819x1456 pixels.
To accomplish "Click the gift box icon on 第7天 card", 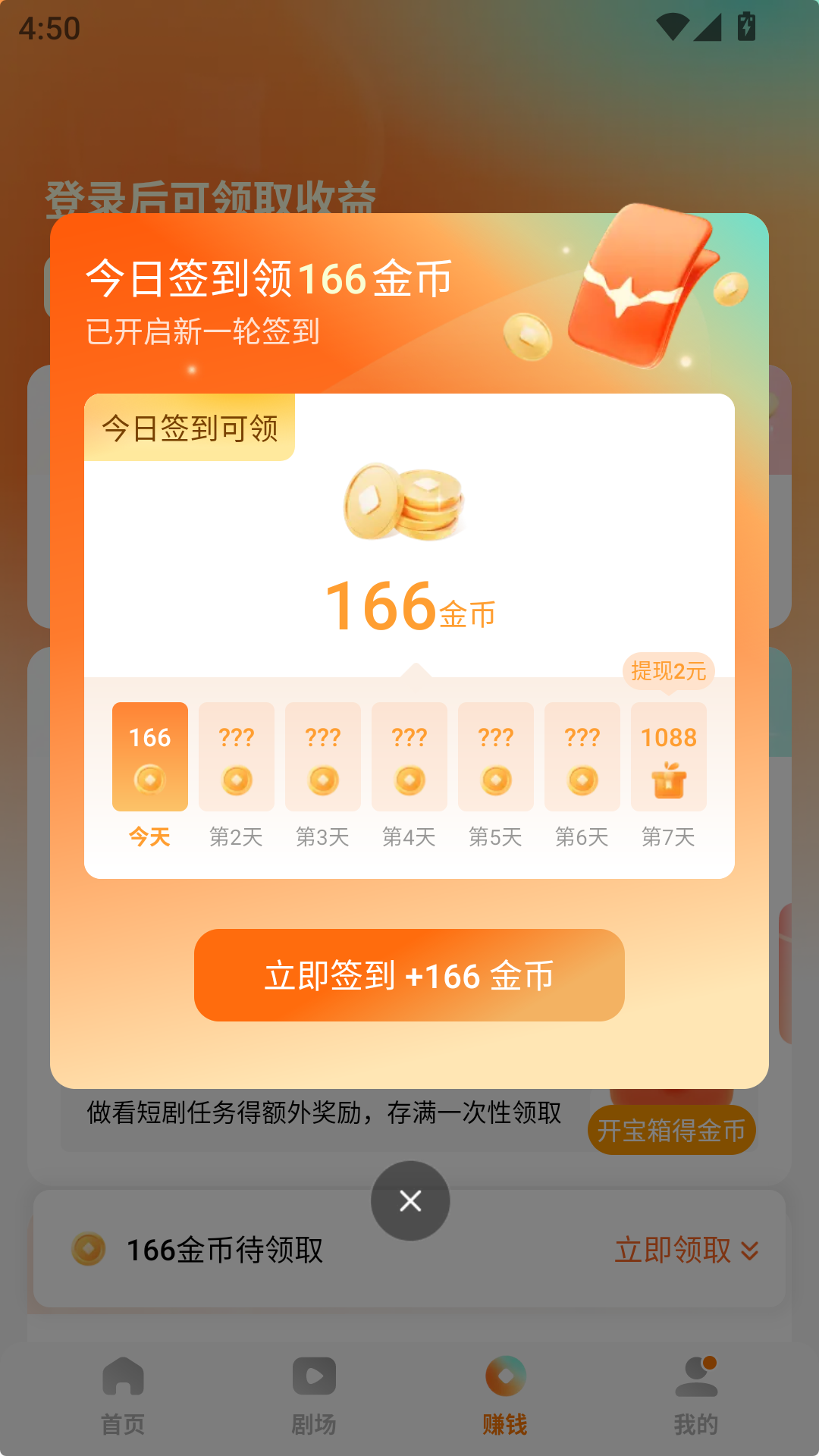I will pos(669,783).
